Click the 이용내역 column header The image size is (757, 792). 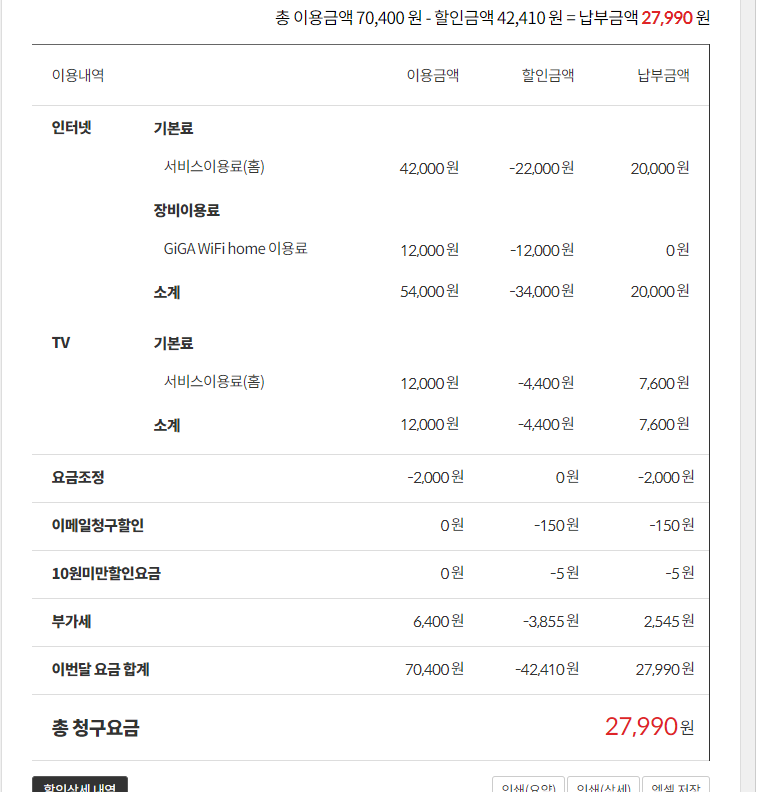[76, 74]
